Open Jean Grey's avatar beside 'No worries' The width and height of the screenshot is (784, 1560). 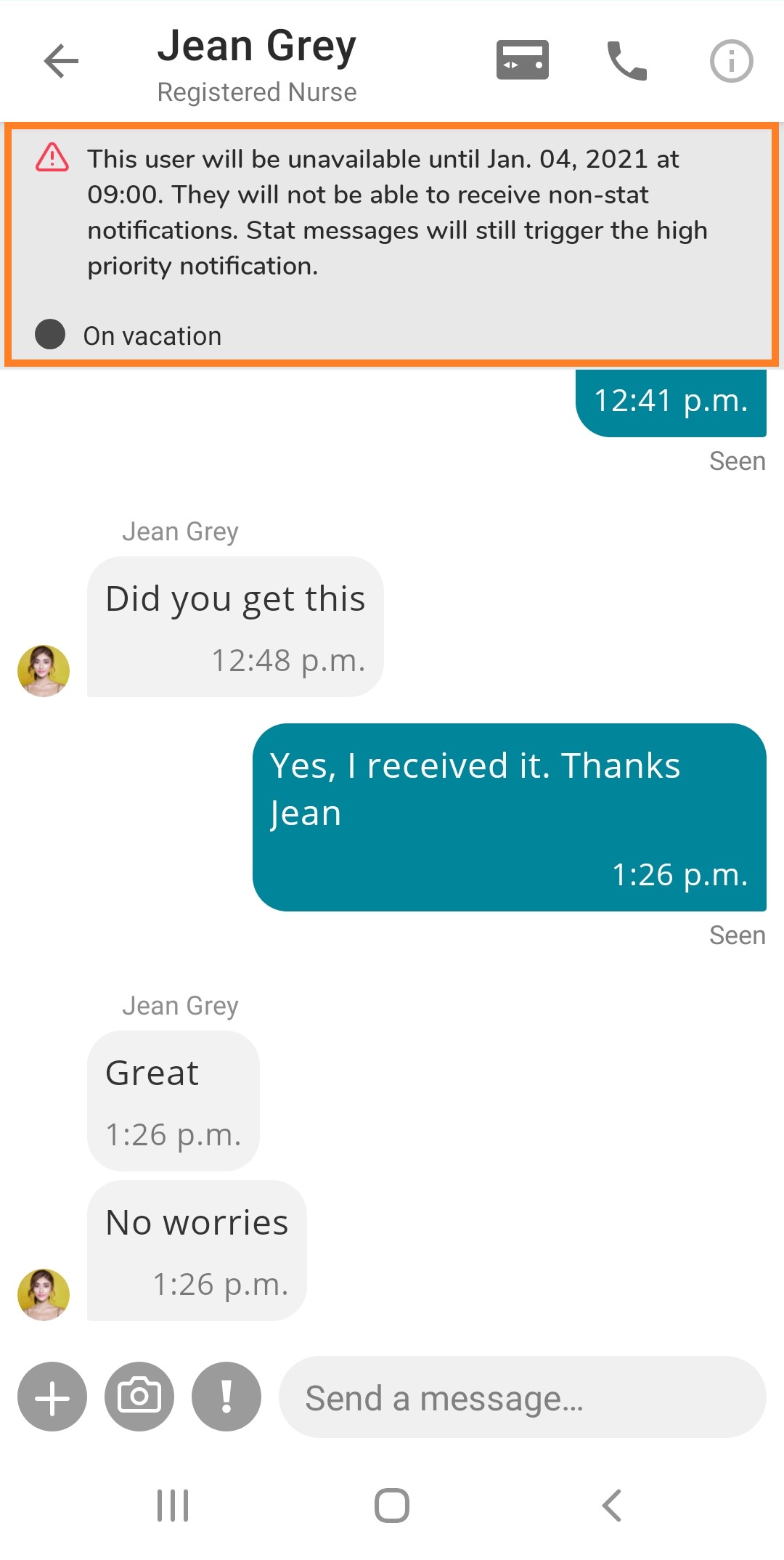pos(44,1294)
